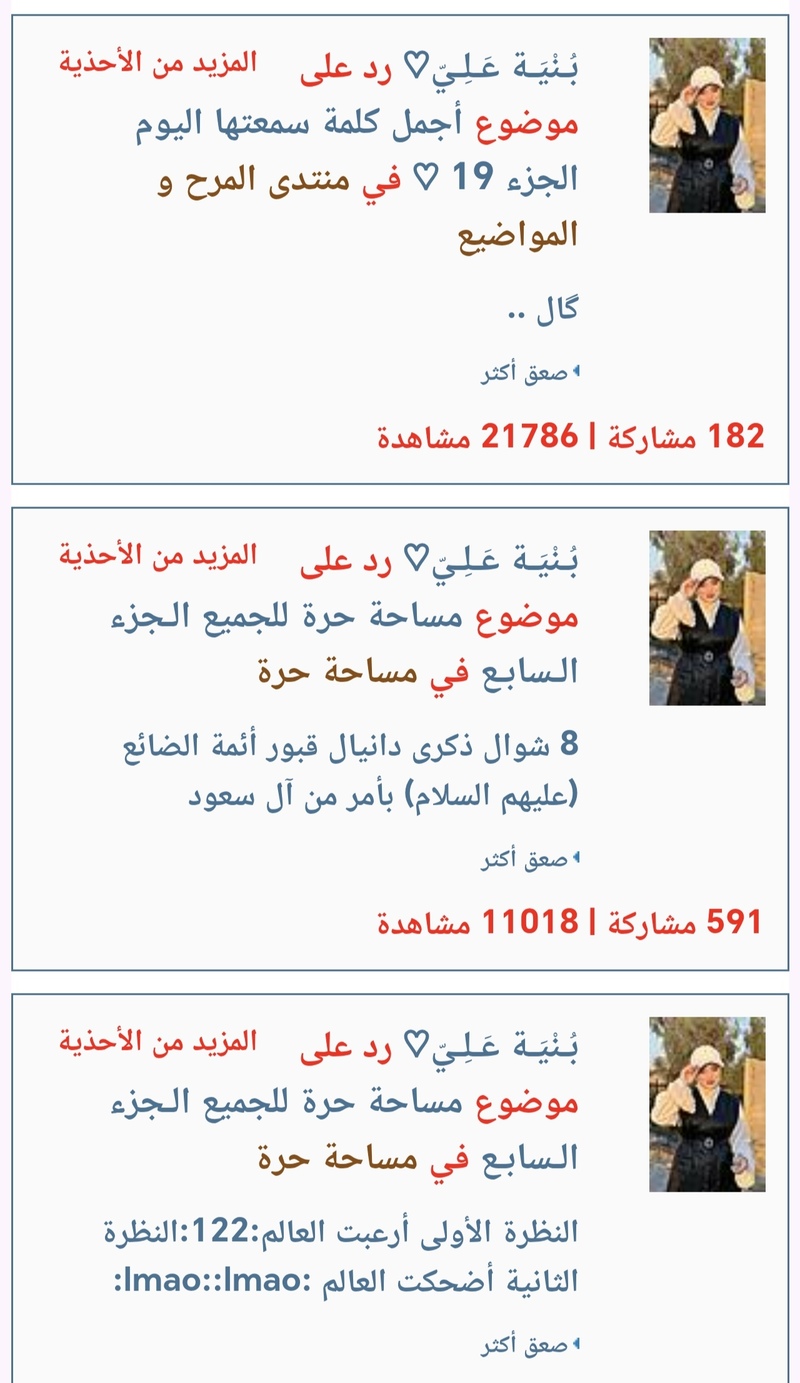800x1383 pixels.
Task: Open the profile photo in the "أجمل كلمة" card
Action: point(707,125)
